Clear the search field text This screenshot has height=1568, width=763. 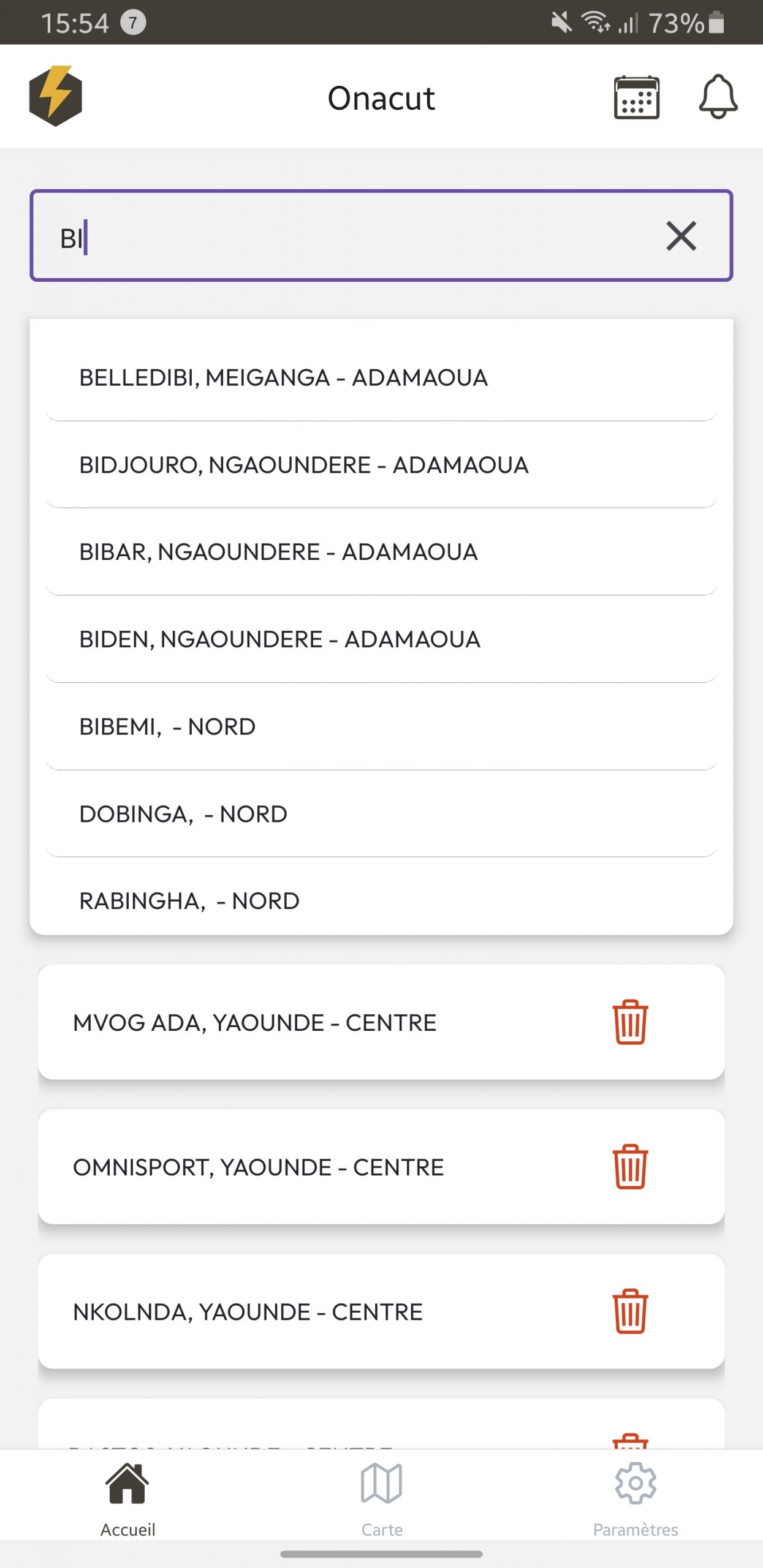[681, 236]
